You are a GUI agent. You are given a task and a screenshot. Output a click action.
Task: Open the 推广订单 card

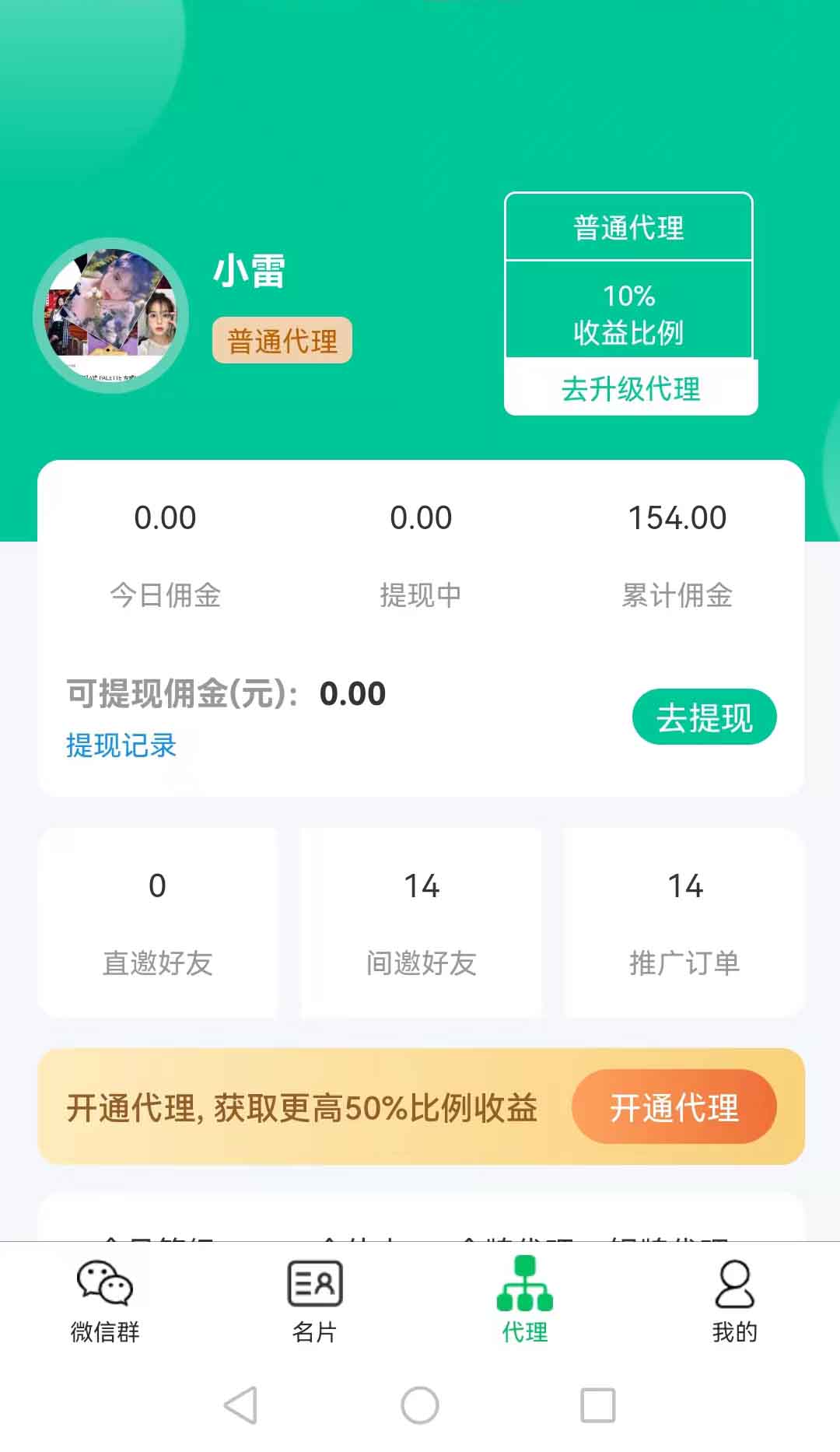pos(684,923)
